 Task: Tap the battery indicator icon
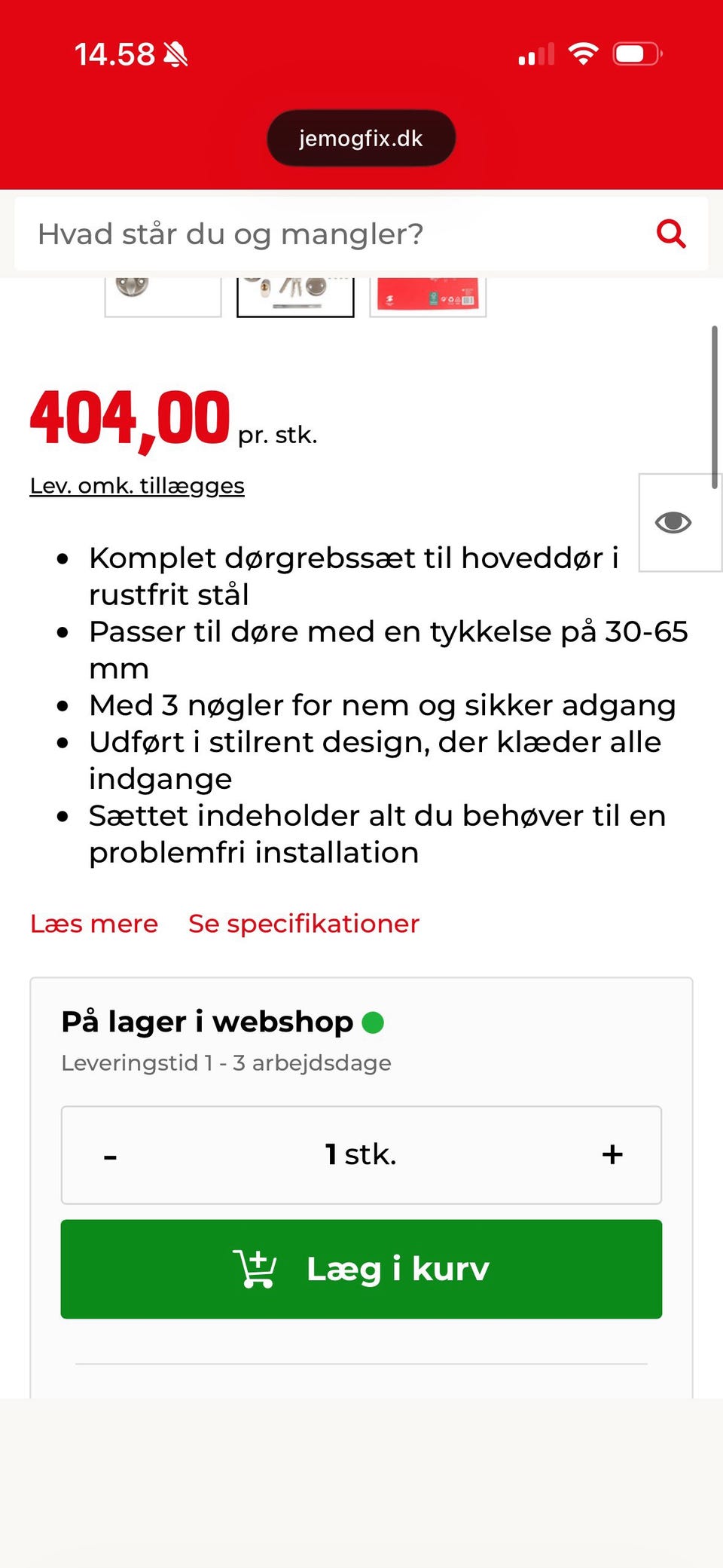tap(636, 53)
